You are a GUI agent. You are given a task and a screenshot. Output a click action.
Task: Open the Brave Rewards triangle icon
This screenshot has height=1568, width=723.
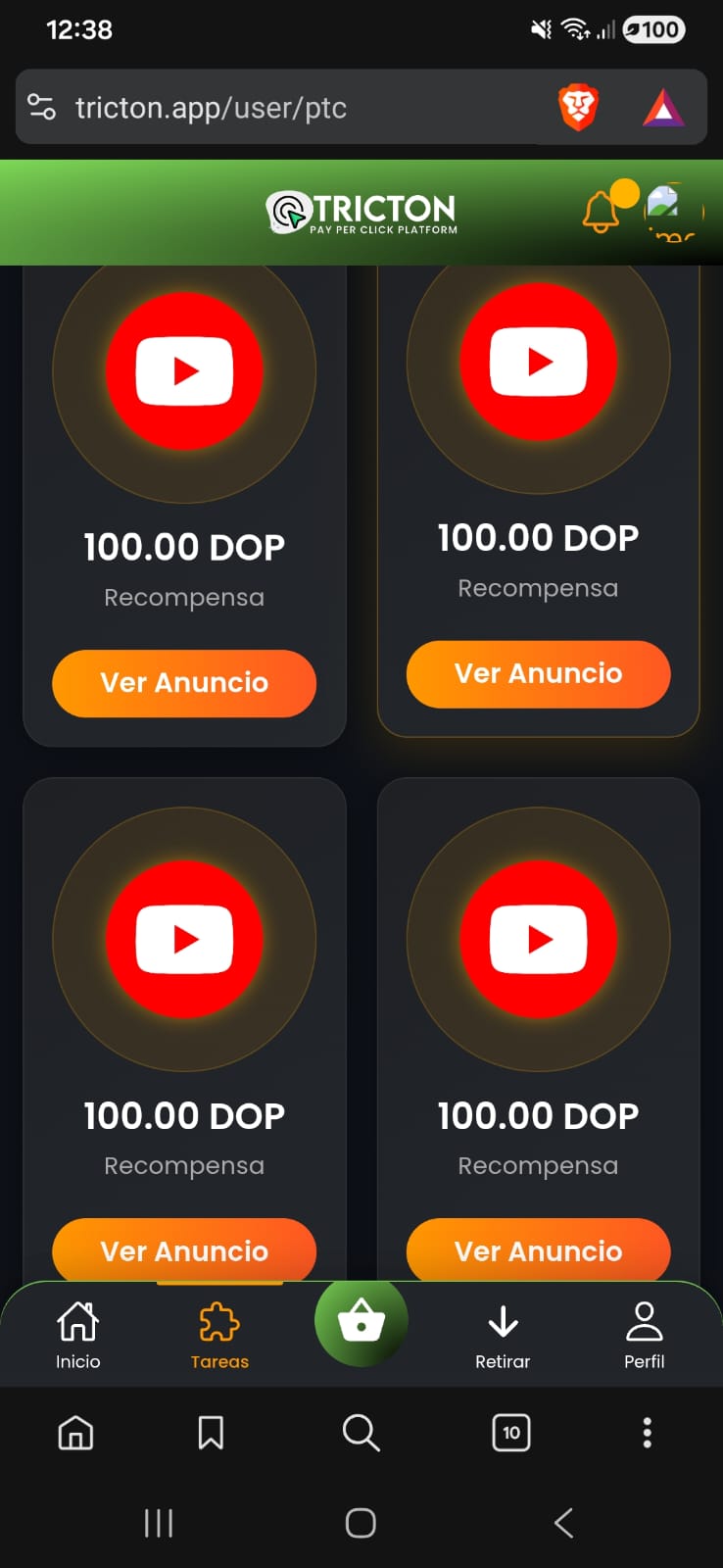pos(663,108)
